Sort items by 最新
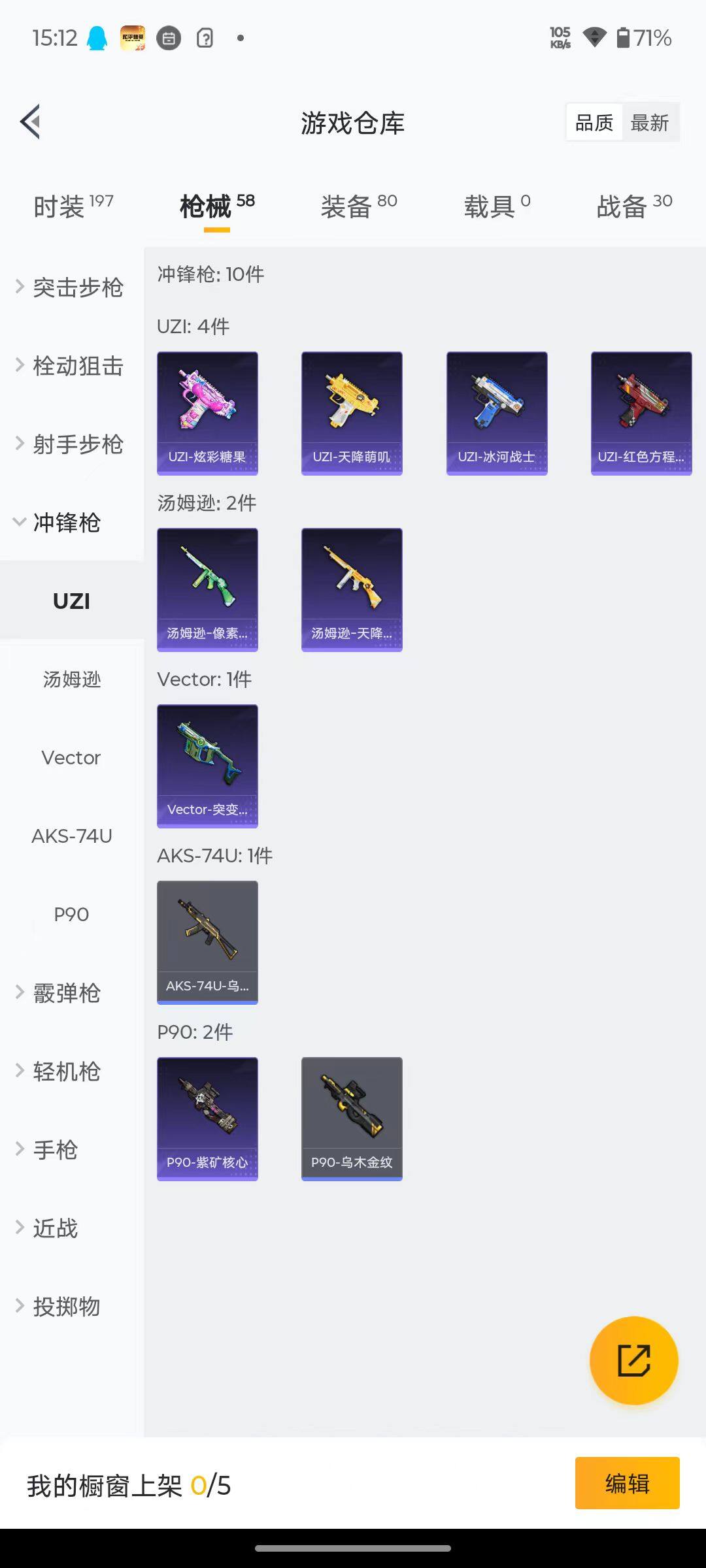The image size is (706, 1568). [649, 123]
